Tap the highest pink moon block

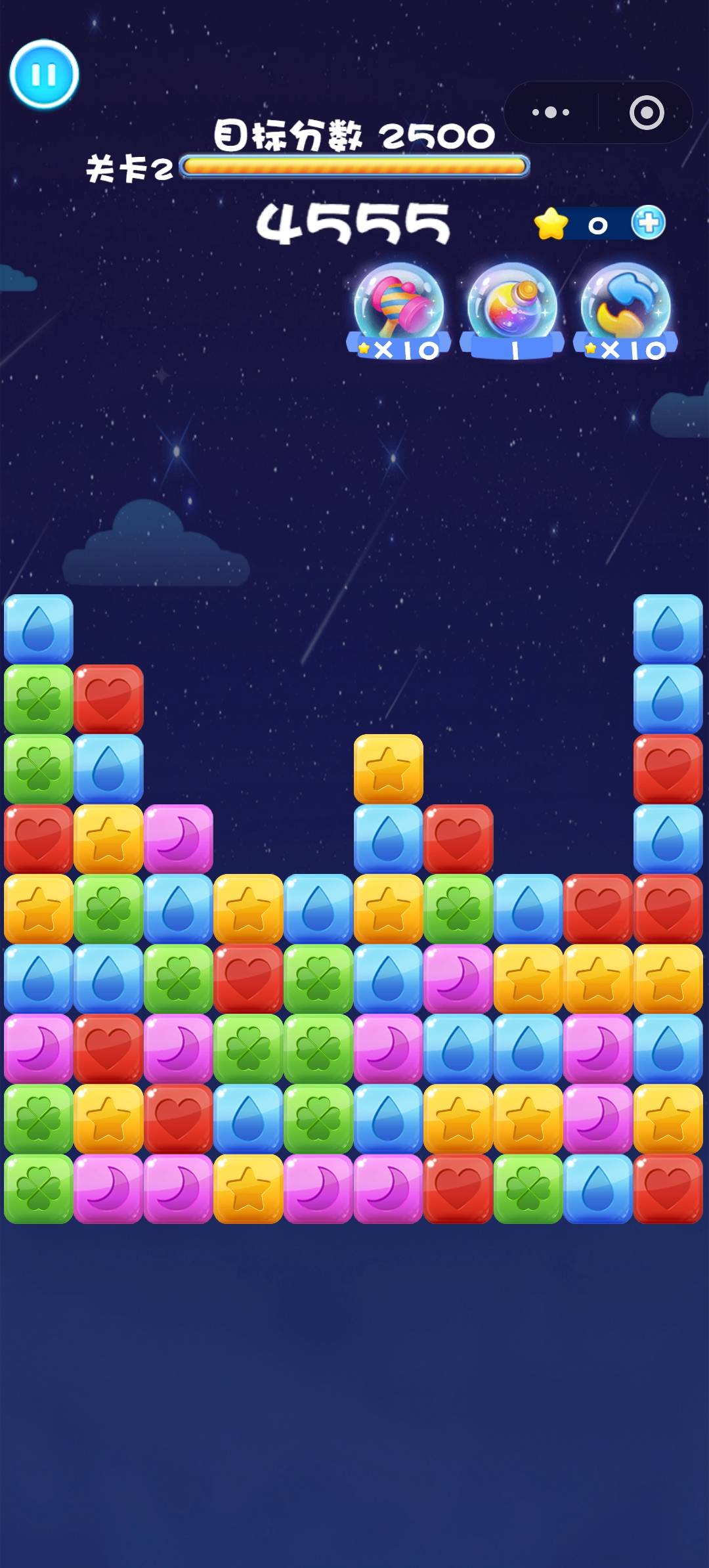pyautogui.click(x=179, y=839)
